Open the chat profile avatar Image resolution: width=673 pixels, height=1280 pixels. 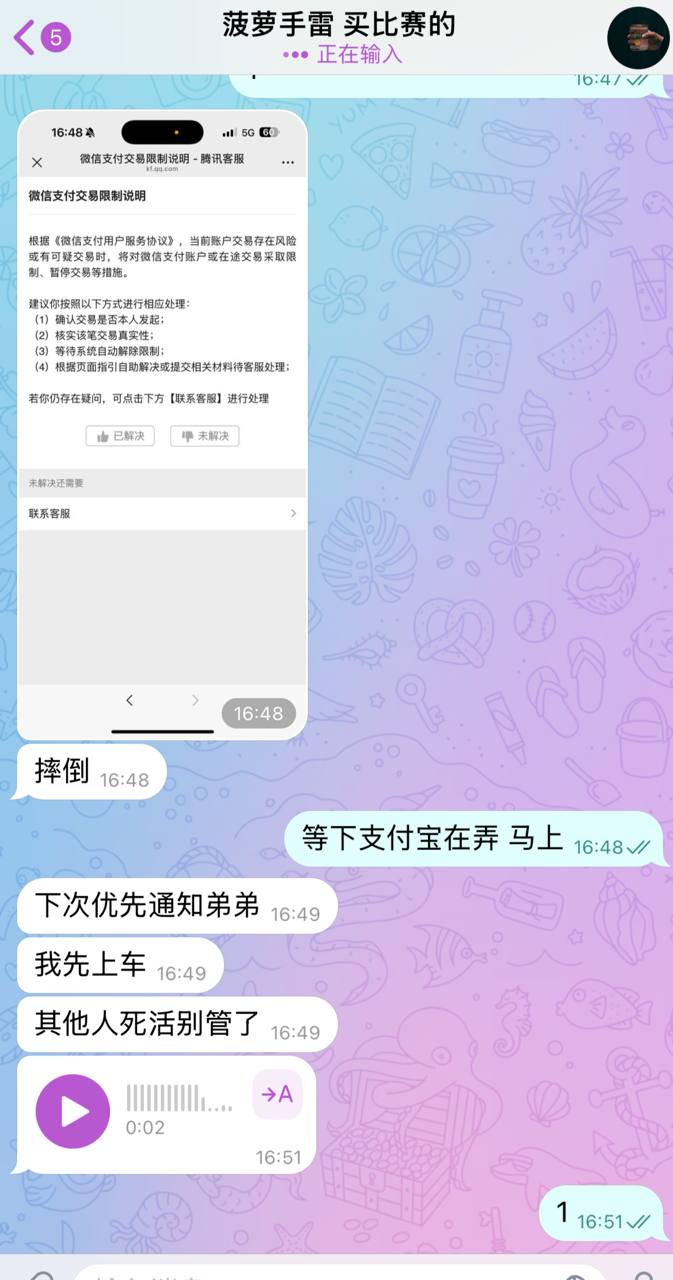pos(638,38)
